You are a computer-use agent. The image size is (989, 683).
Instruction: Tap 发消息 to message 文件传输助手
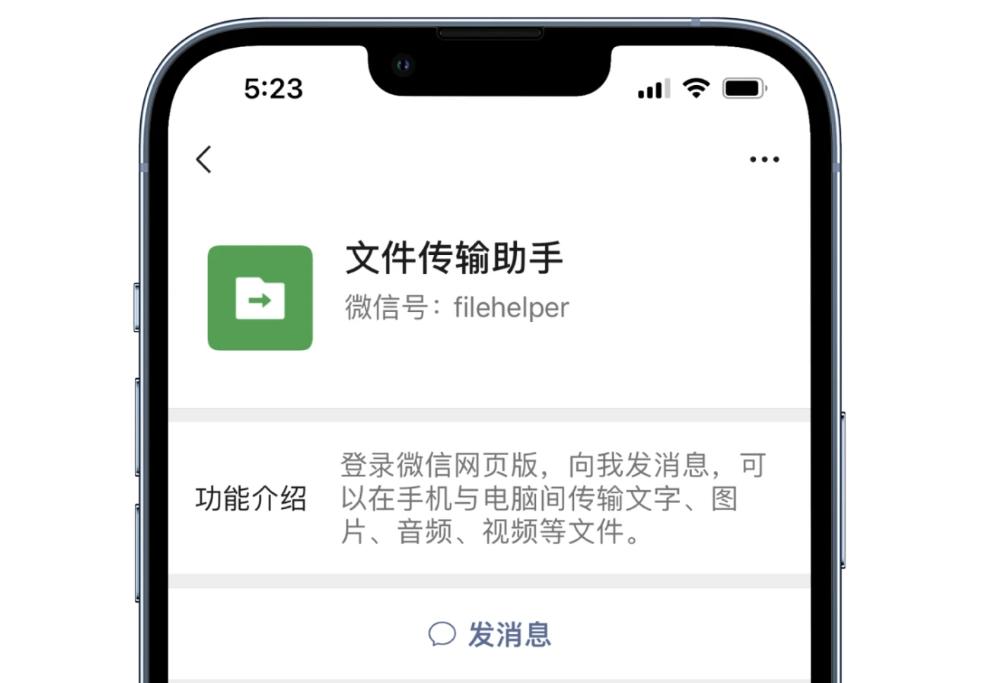coord(490,634)
